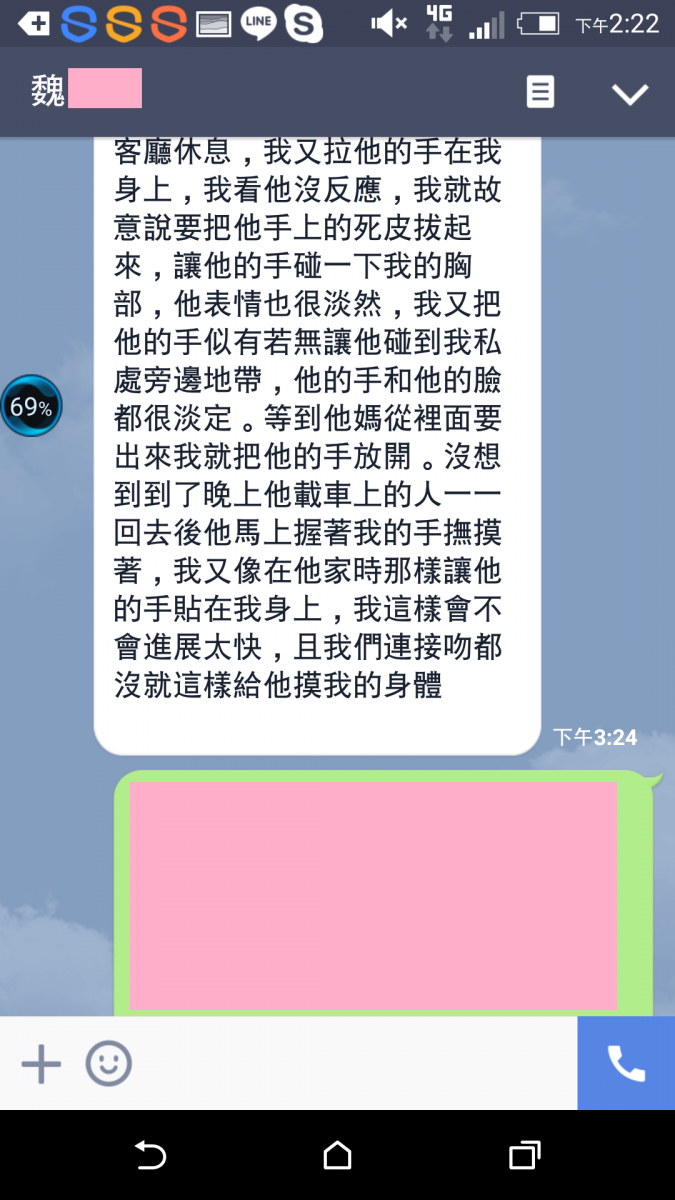Go back with the system back button
The image size is (675, 1200).
point(150,1156)
